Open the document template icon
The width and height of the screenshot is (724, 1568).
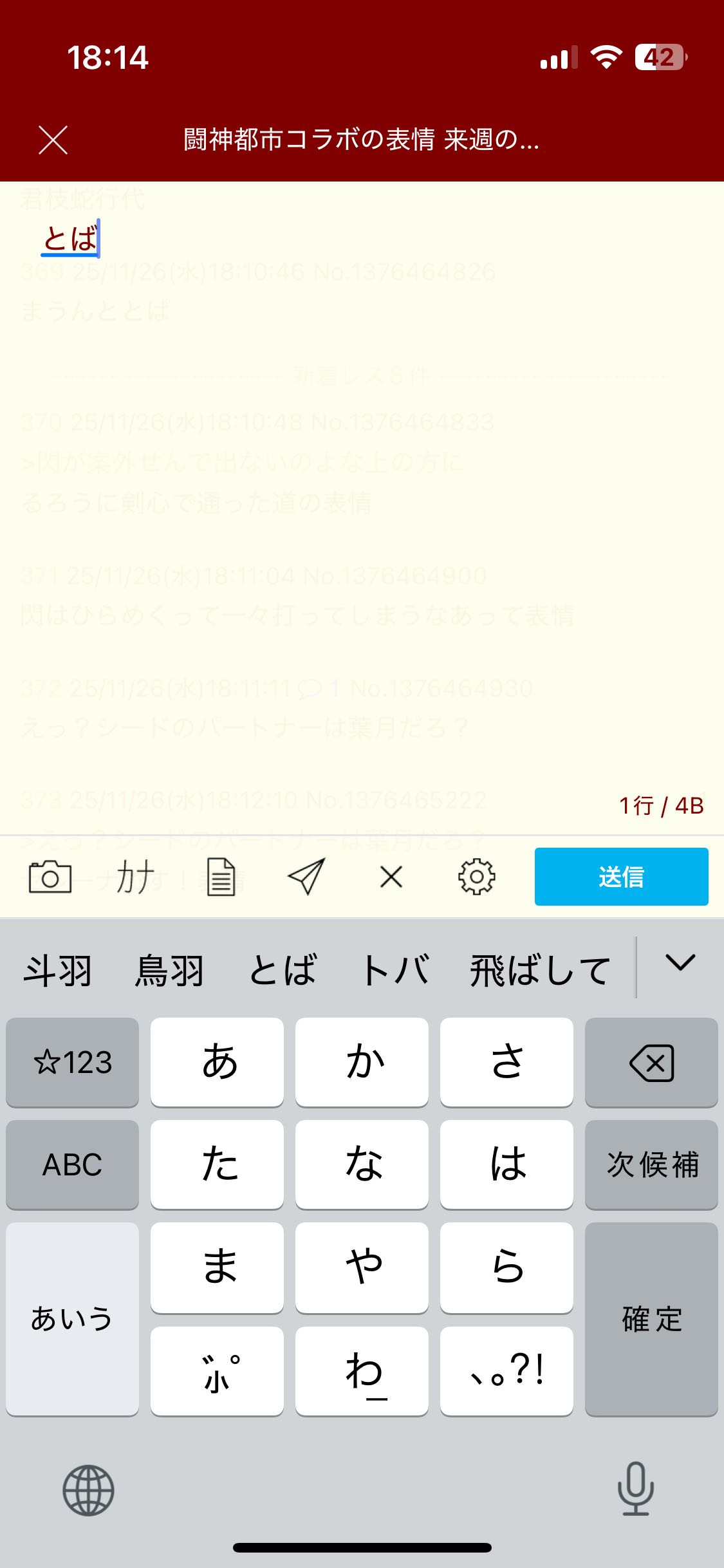pos(221,877)
